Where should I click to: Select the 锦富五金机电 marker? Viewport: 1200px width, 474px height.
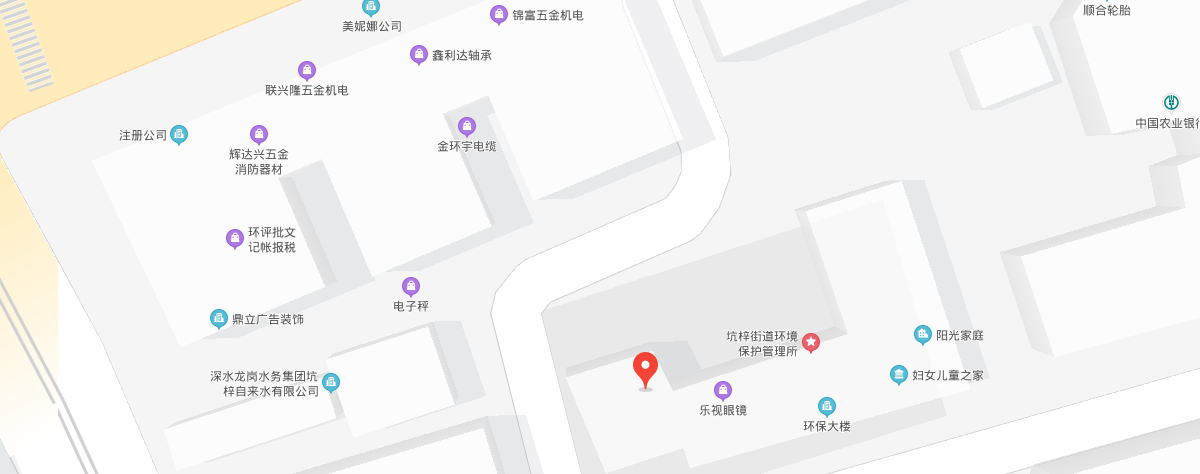[x=499, y=14]
